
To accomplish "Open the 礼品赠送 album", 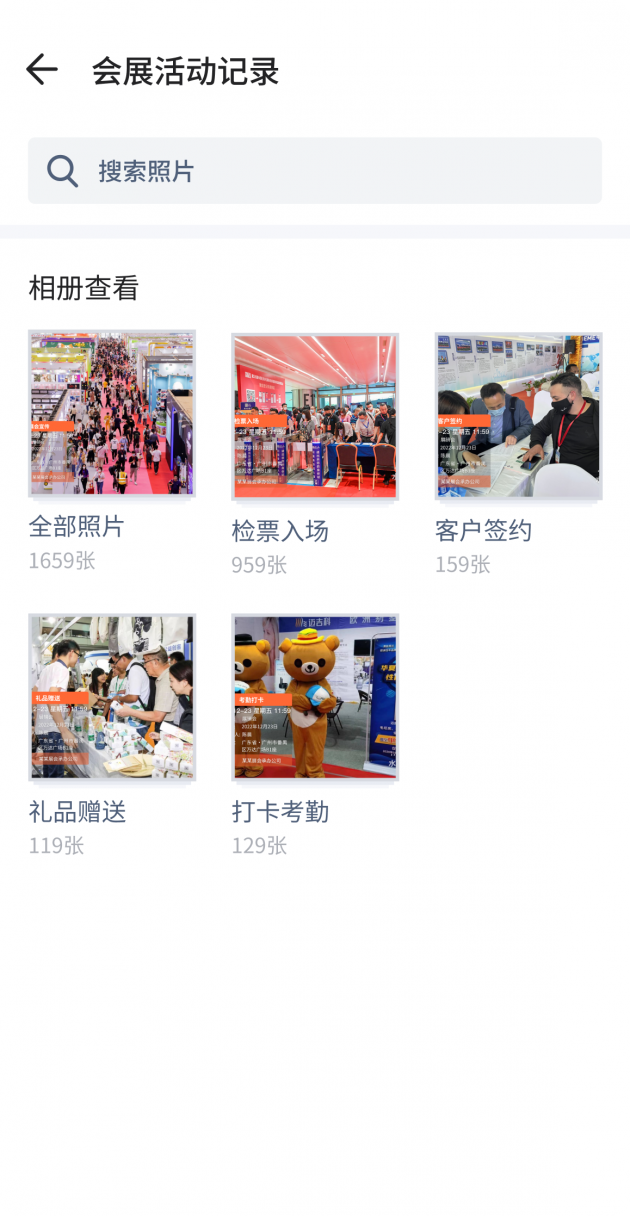I will pos(112,697).
